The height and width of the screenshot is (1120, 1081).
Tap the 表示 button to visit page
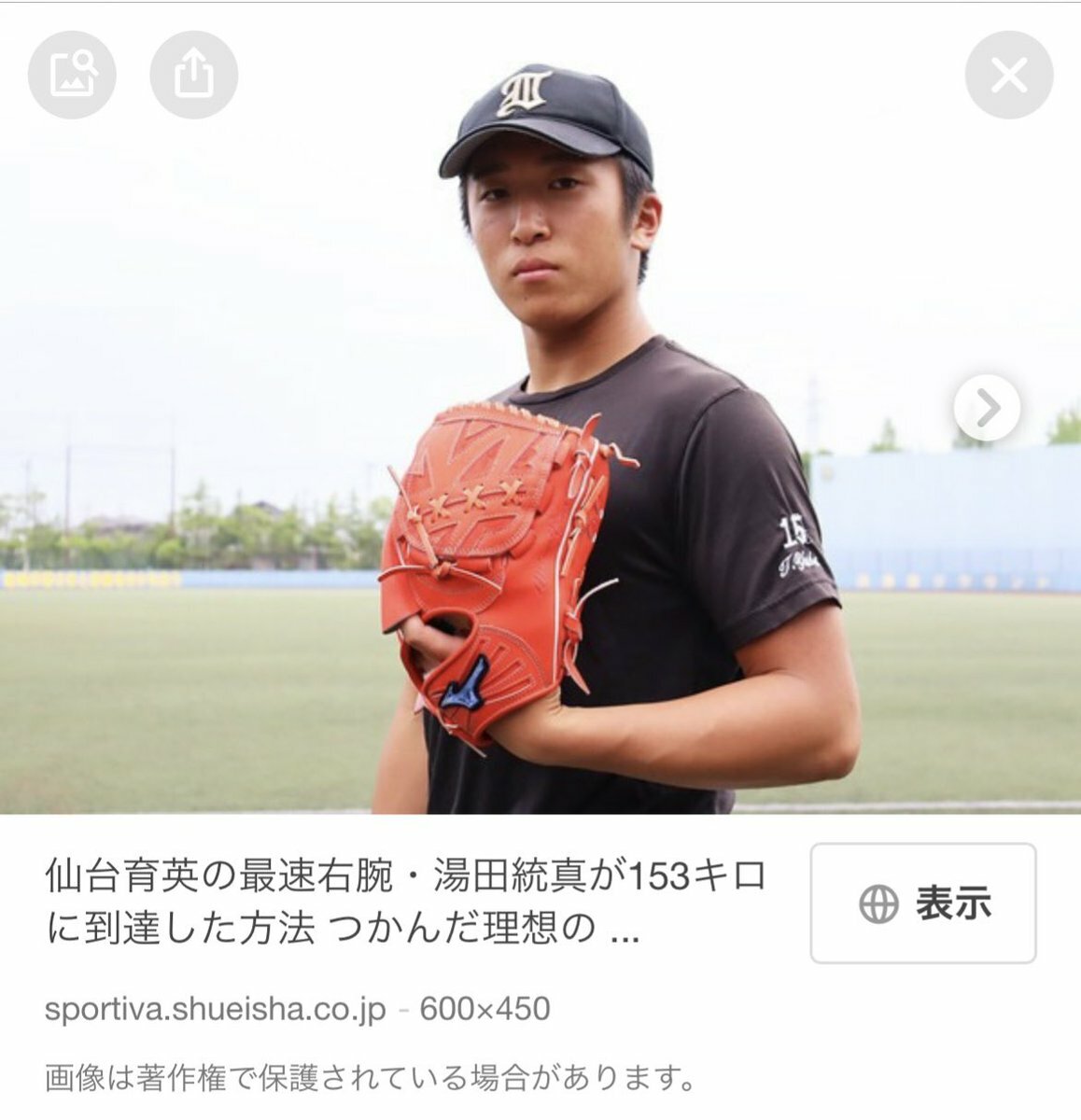click(x=922, y=903)
